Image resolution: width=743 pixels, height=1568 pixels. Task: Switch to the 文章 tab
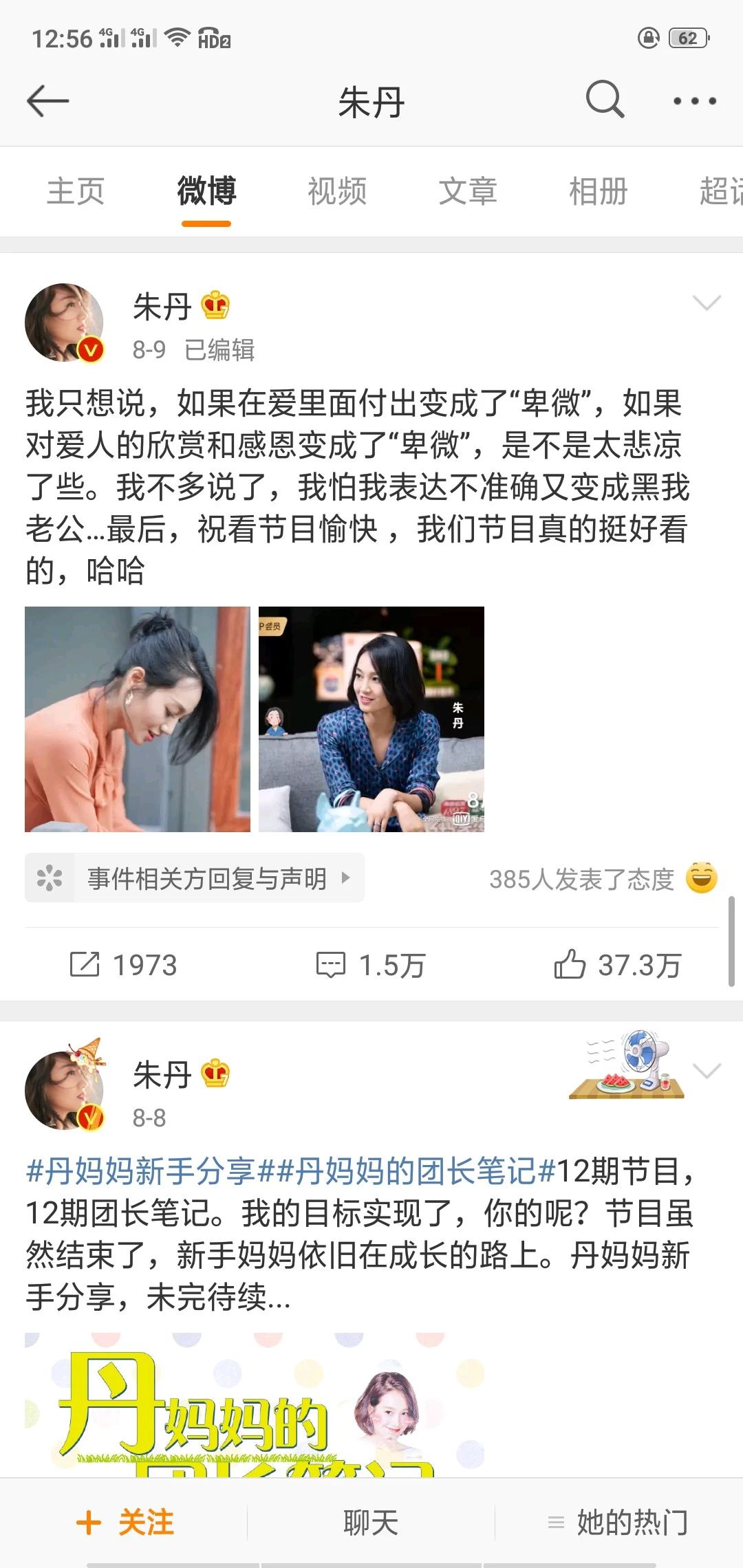[x=468, y=191]
